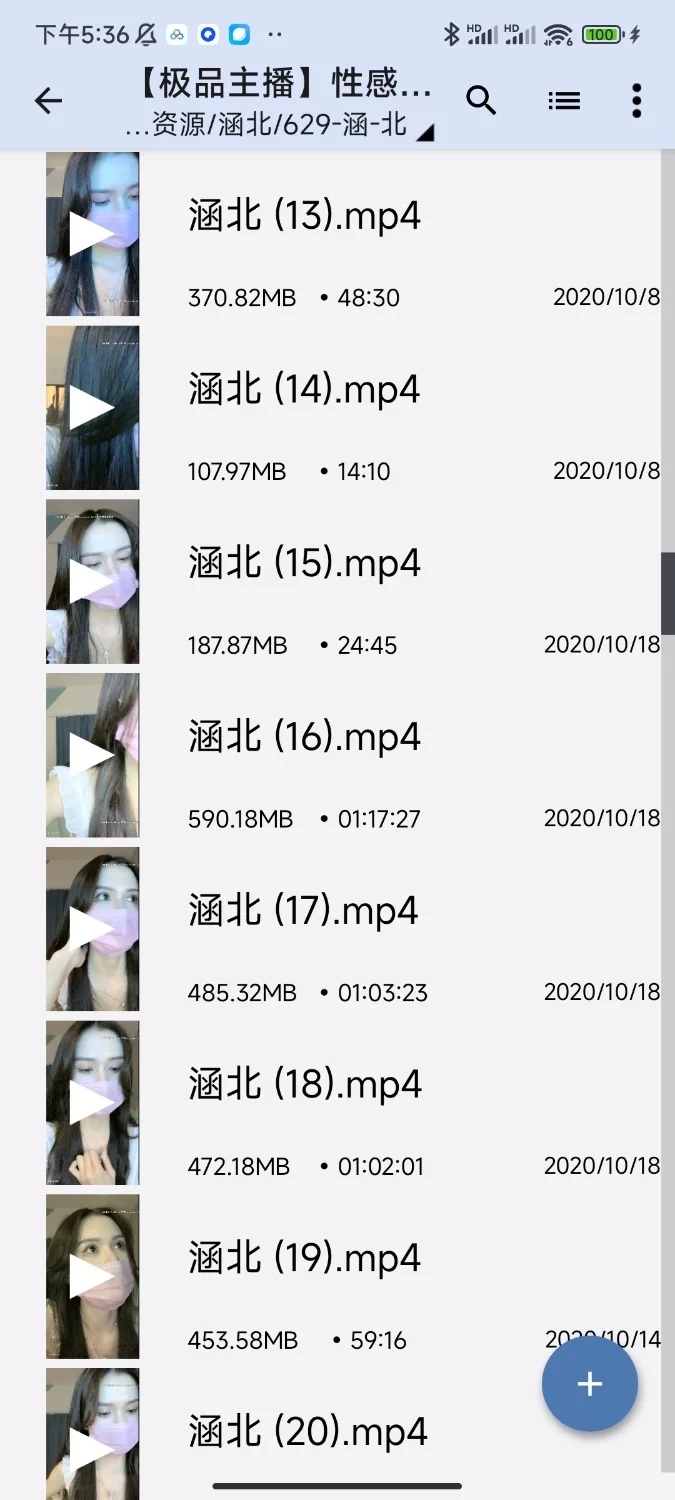Open the file 涵北 (13).mp4
Viewport: 675px width, 1500px height.
point(304,216)
